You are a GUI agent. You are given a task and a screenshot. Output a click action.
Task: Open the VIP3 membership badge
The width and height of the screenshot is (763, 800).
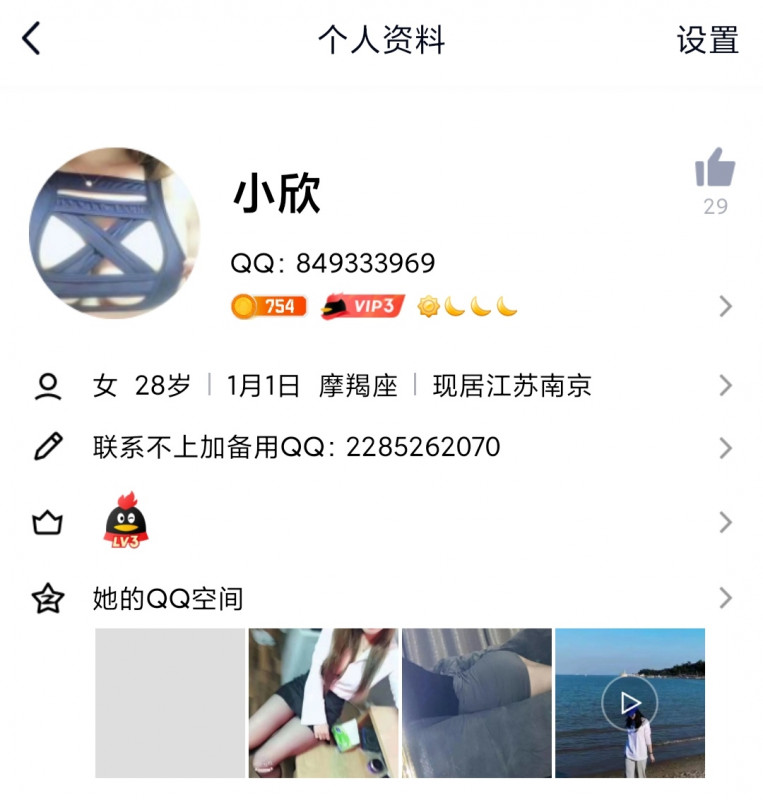pyautogui.click(x=359, y=306)
